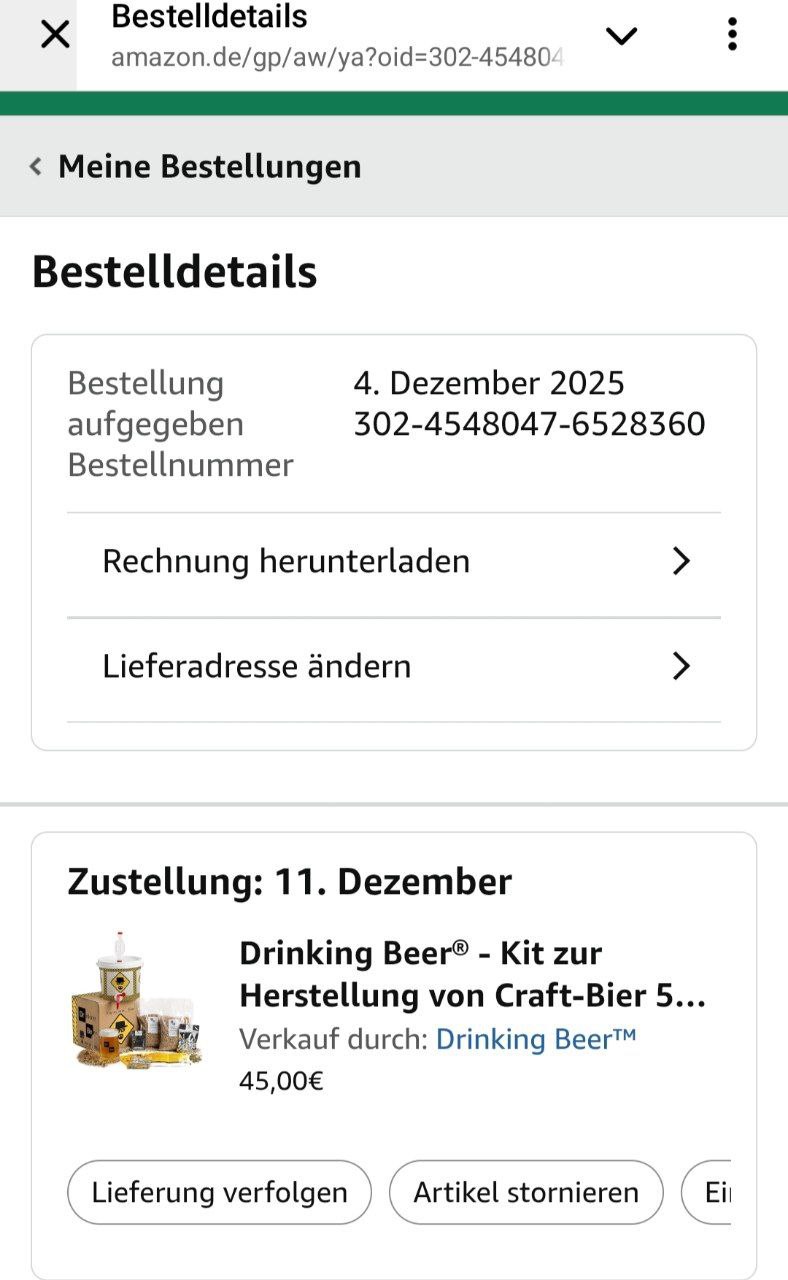
Task: Close the Bestelldetails browser tab
Action: (x=54, y=35)
